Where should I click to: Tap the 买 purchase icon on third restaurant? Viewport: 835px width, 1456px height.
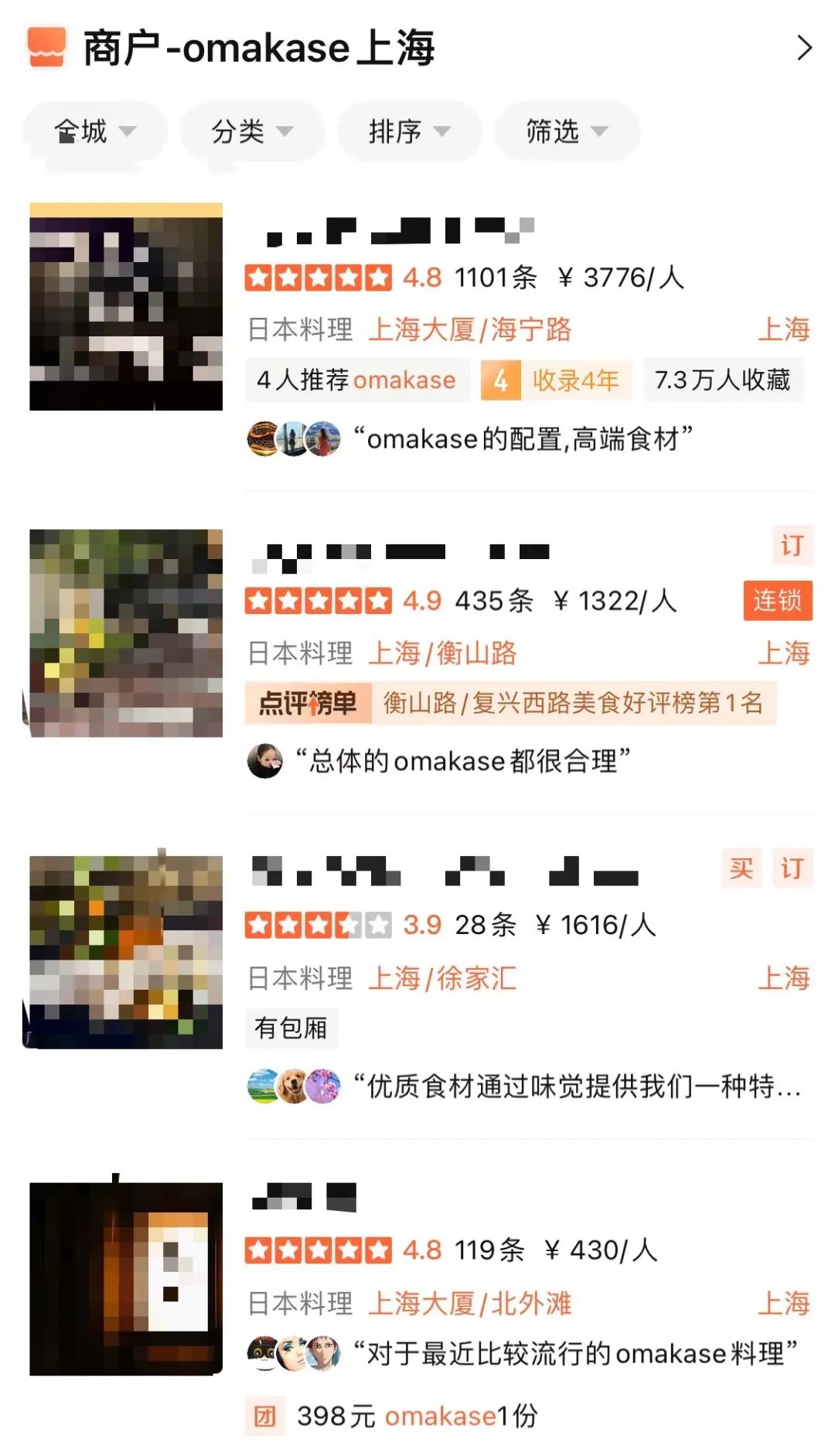[x=741, y=869]
